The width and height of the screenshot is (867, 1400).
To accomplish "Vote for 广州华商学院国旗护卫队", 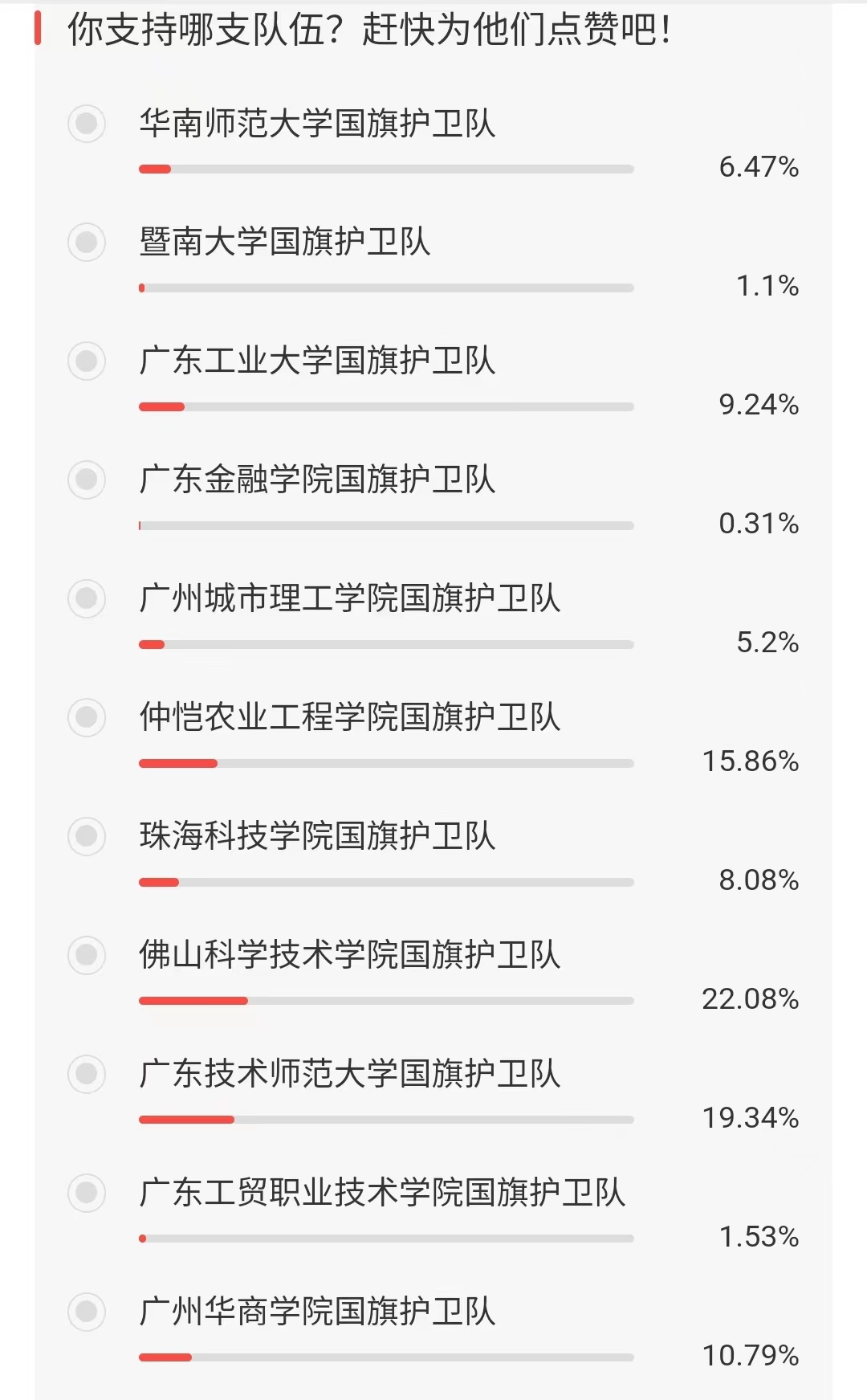I will (x=87, y=1312).
